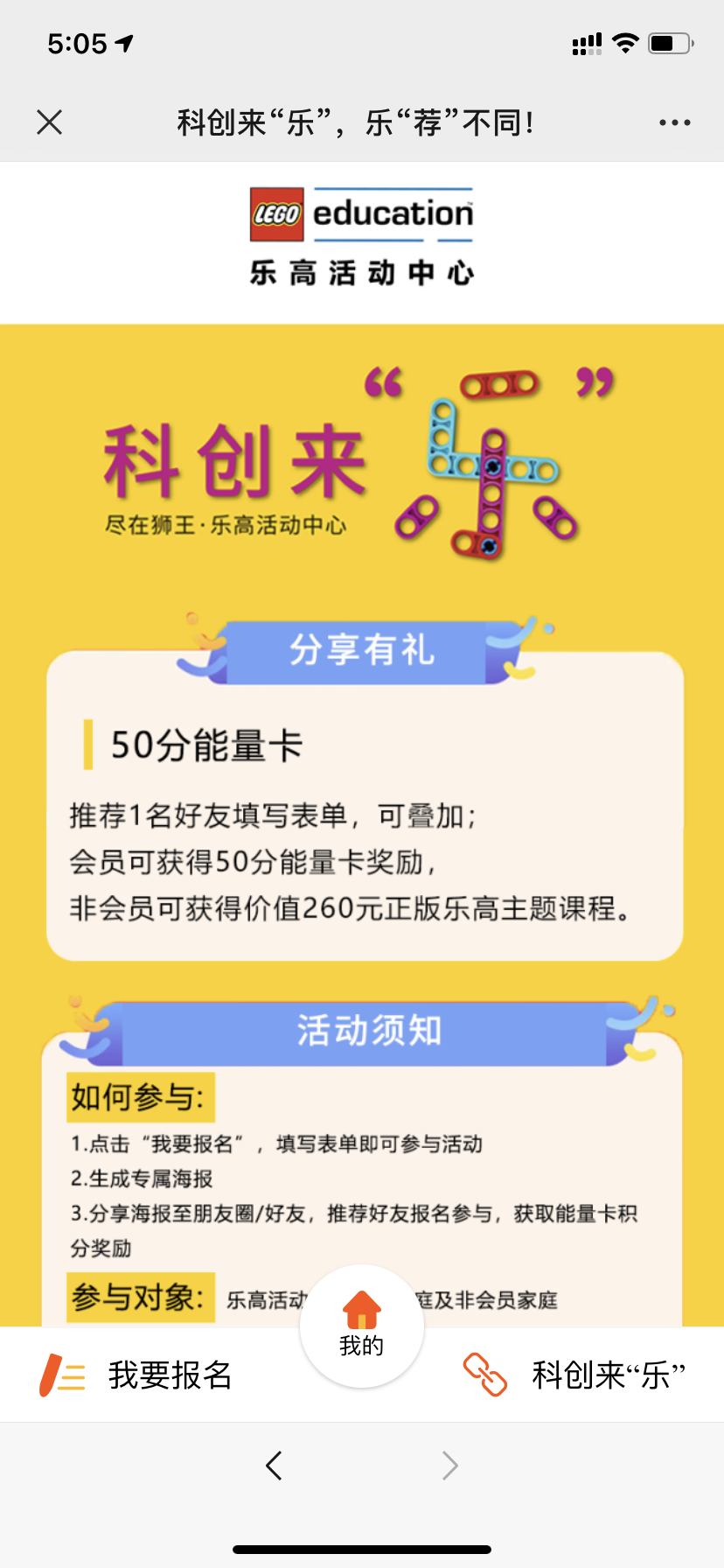Go back to previous web page
This screenshot has height=1568, width=724.
pyautogui.click(x=275, y=1465)
